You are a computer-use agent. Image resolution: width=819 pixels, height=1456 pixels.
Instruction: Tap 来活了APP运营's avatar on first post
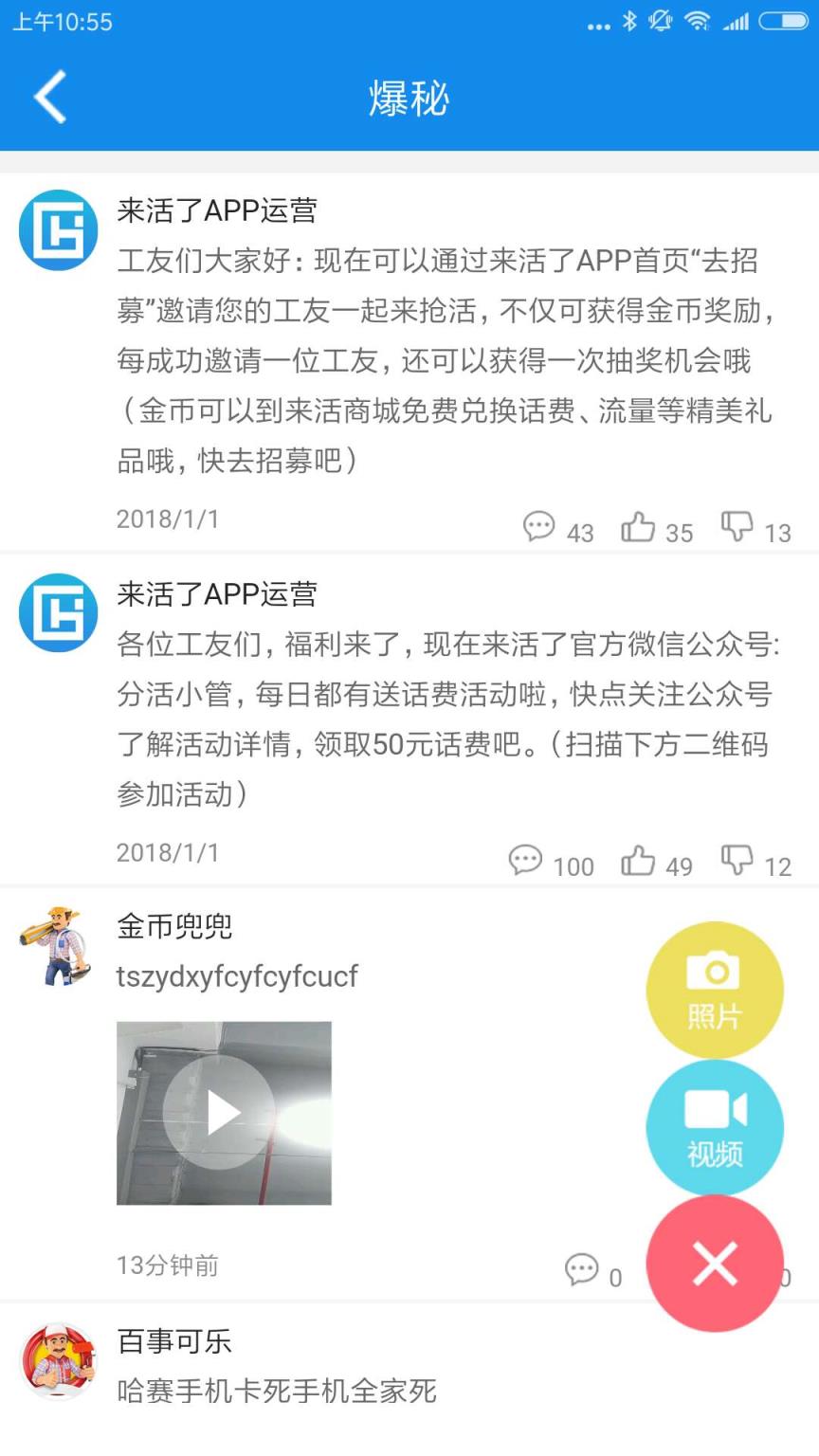[58, 229]
